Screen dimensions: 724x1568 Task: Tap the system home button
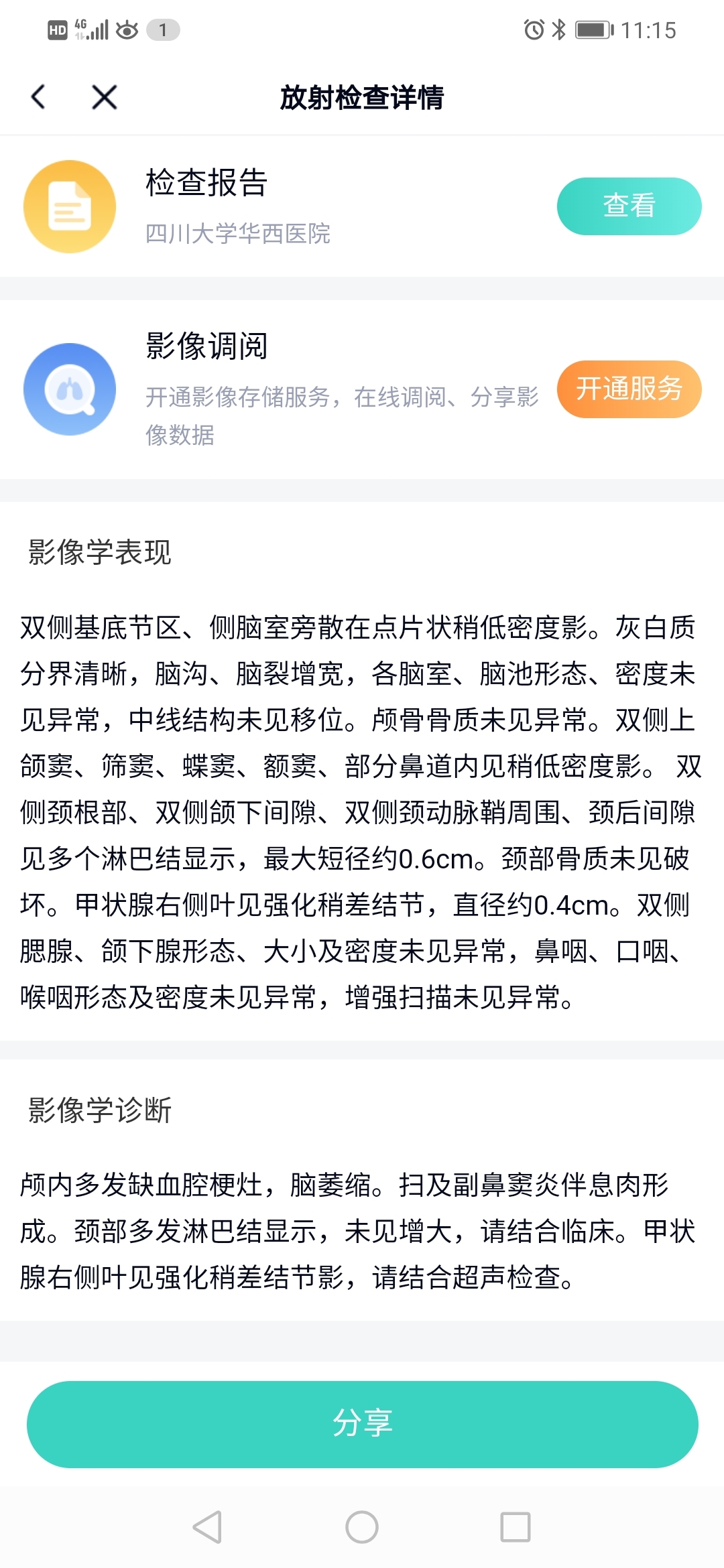pyautogui.click(x=362, y=1527)
